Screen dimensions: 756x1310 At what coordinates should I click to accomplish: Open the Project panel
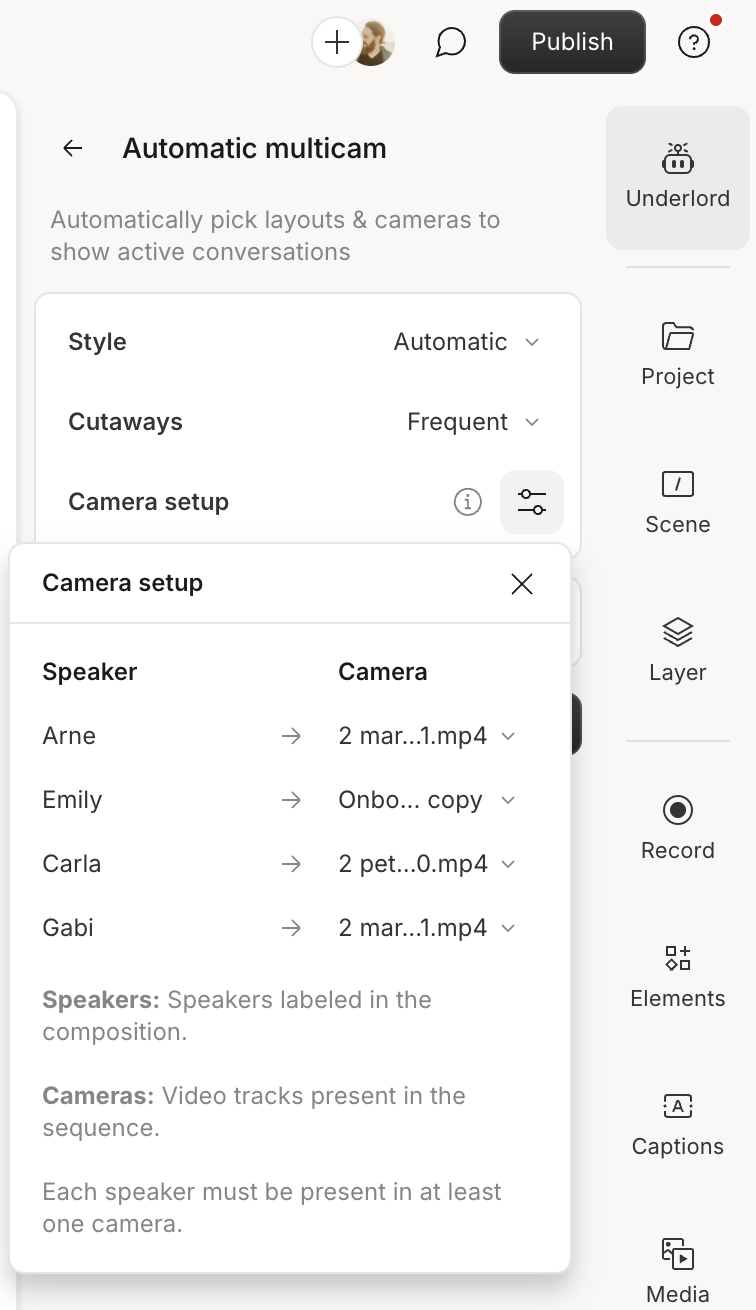(677, 355)
